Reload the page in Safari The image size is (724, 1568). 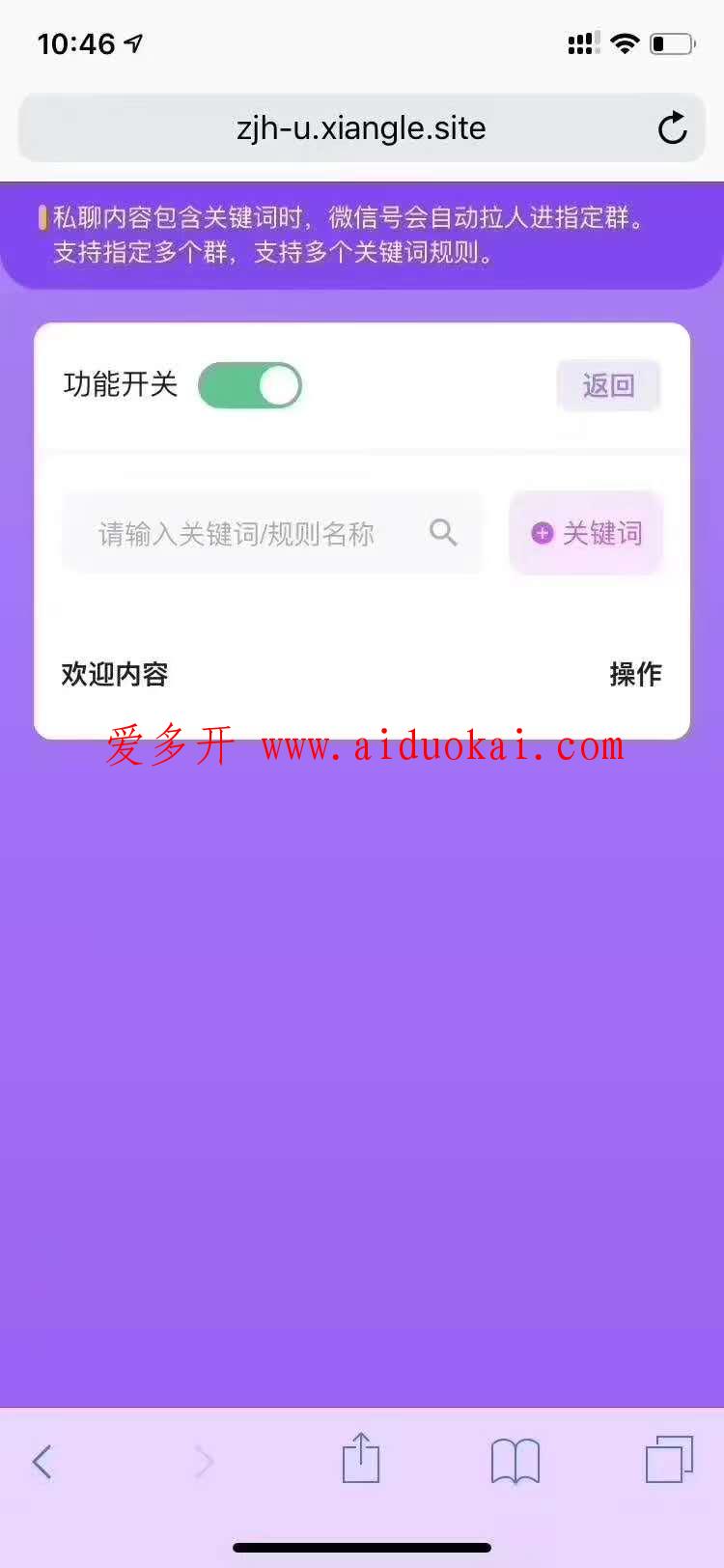pos(672,127)
